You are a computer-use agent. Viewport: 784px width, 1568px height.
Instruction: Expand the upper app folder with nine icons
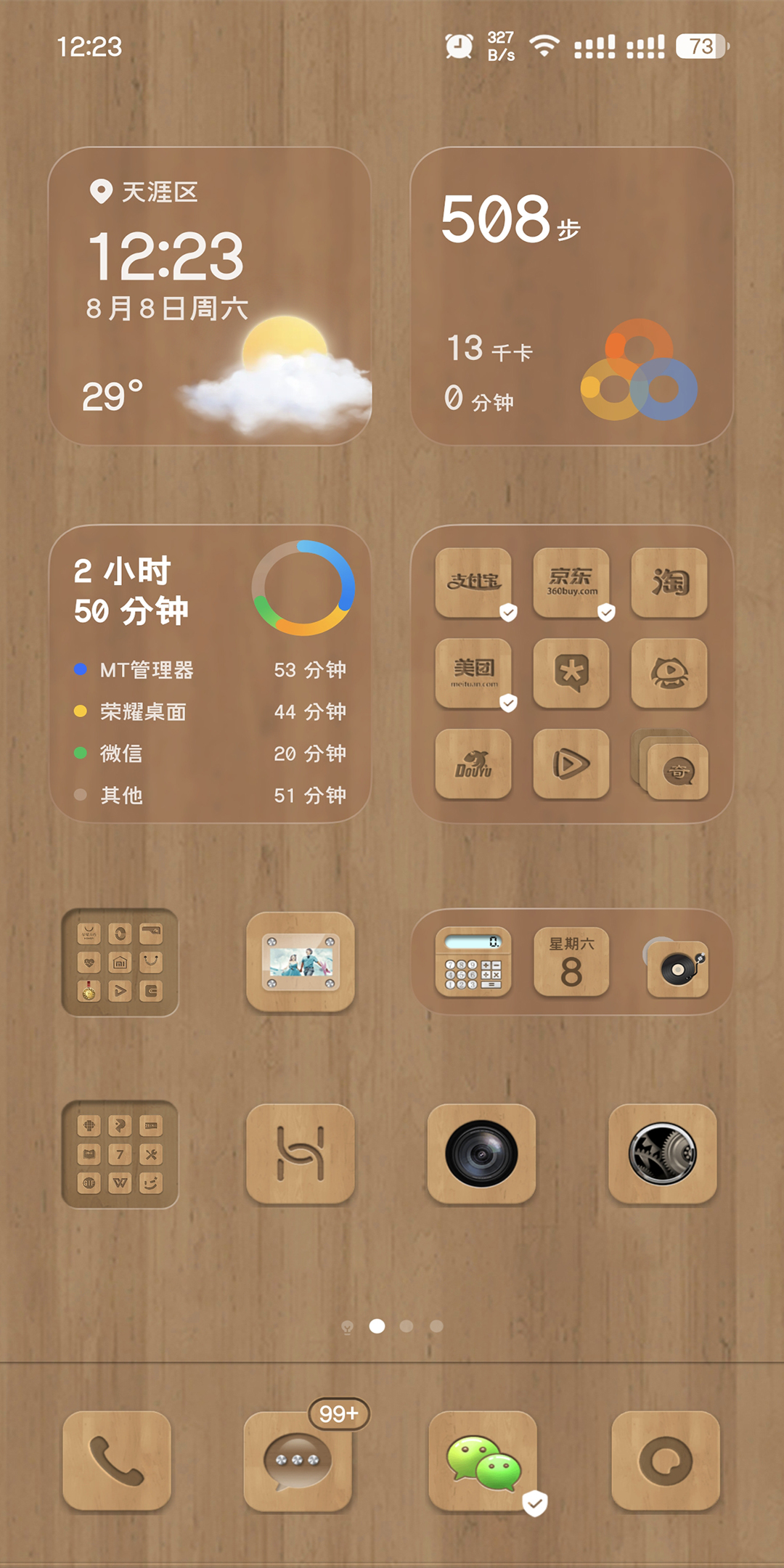tap(120, 962)
